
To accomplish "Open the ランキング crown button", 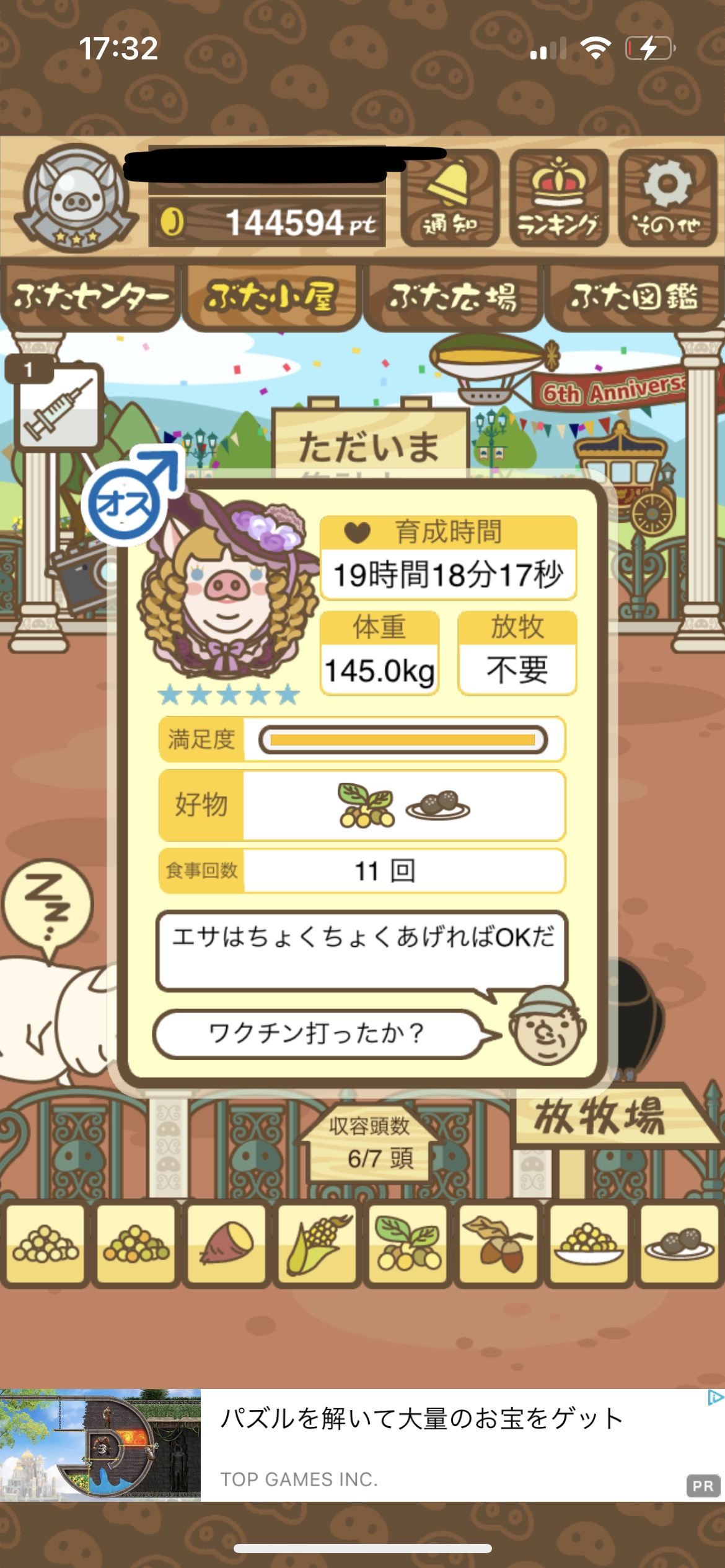I will (558, 198).
